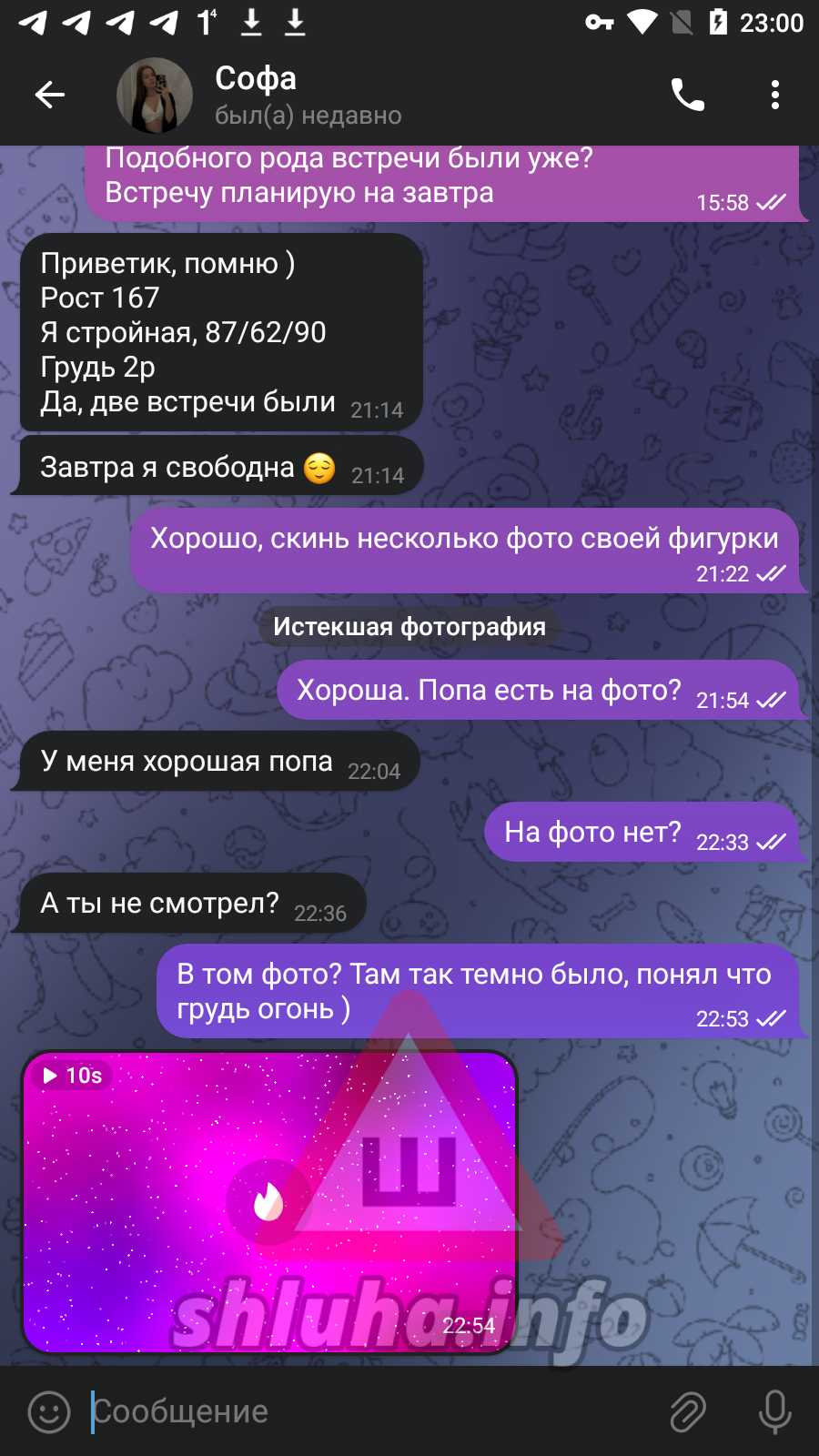Play the 10s self-destructing video
819x1456 pixels.
269,1202
